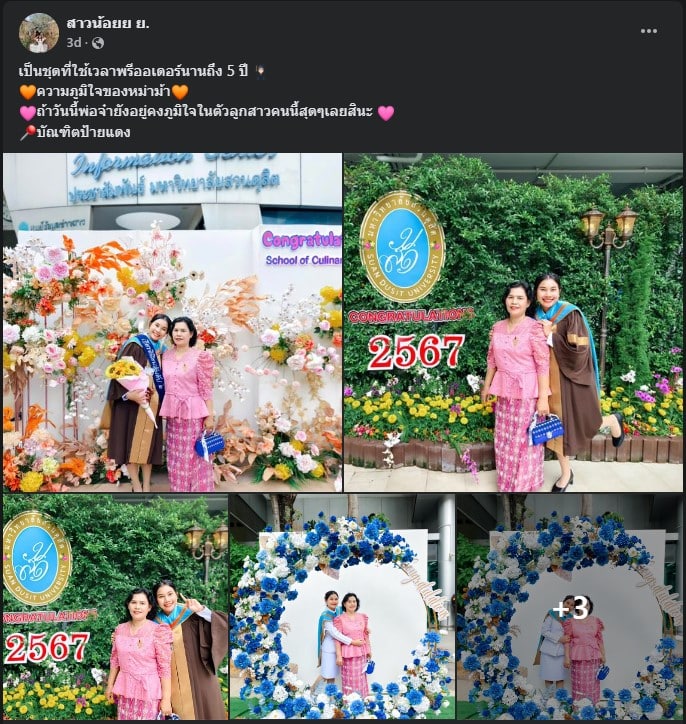This screenshot has height=724, width=686.
Task: Open the 3d post timestamp
Action: click(x=74, y=43)
